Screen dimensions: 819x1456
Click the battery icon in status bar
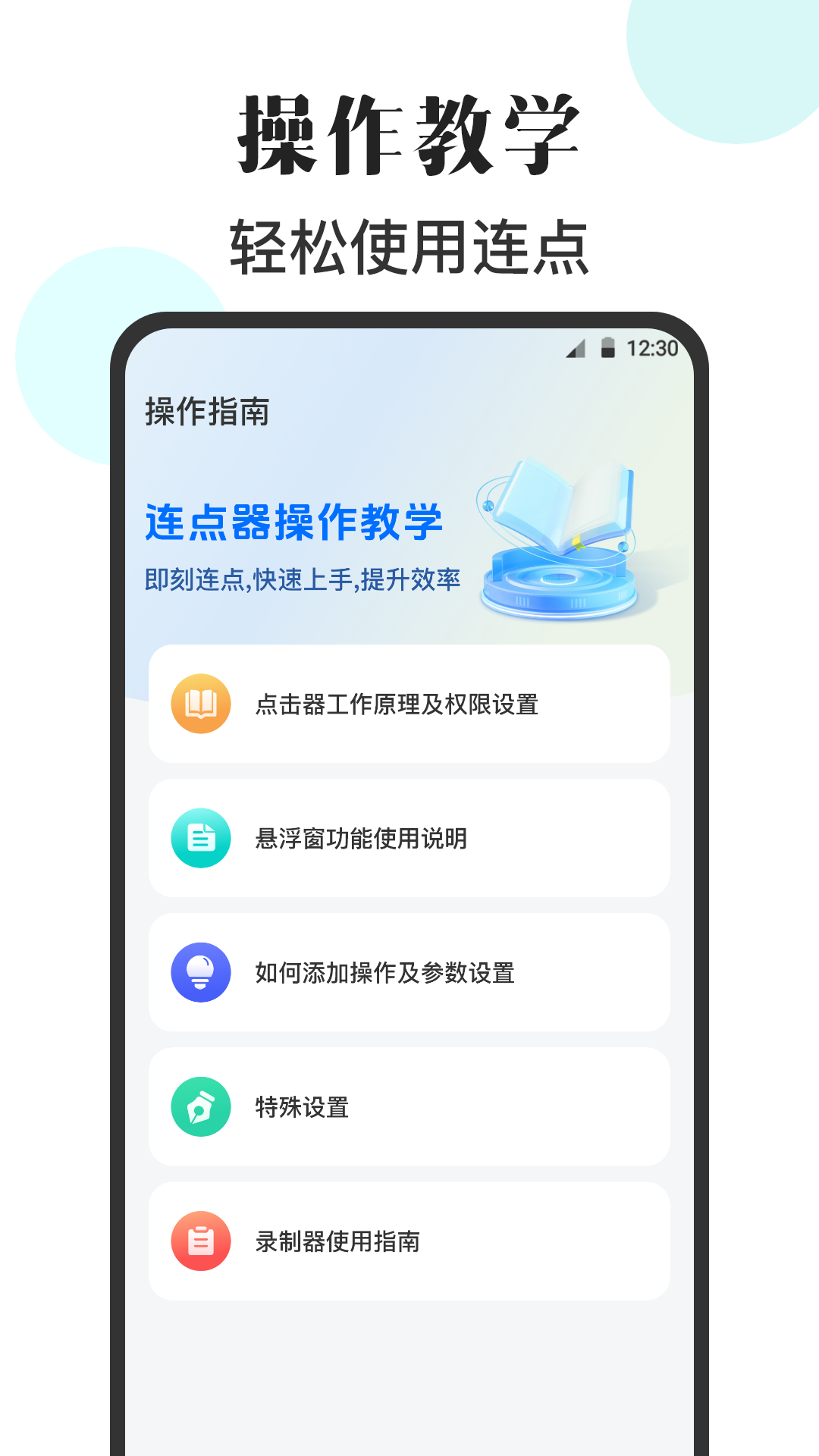[608, 349]
